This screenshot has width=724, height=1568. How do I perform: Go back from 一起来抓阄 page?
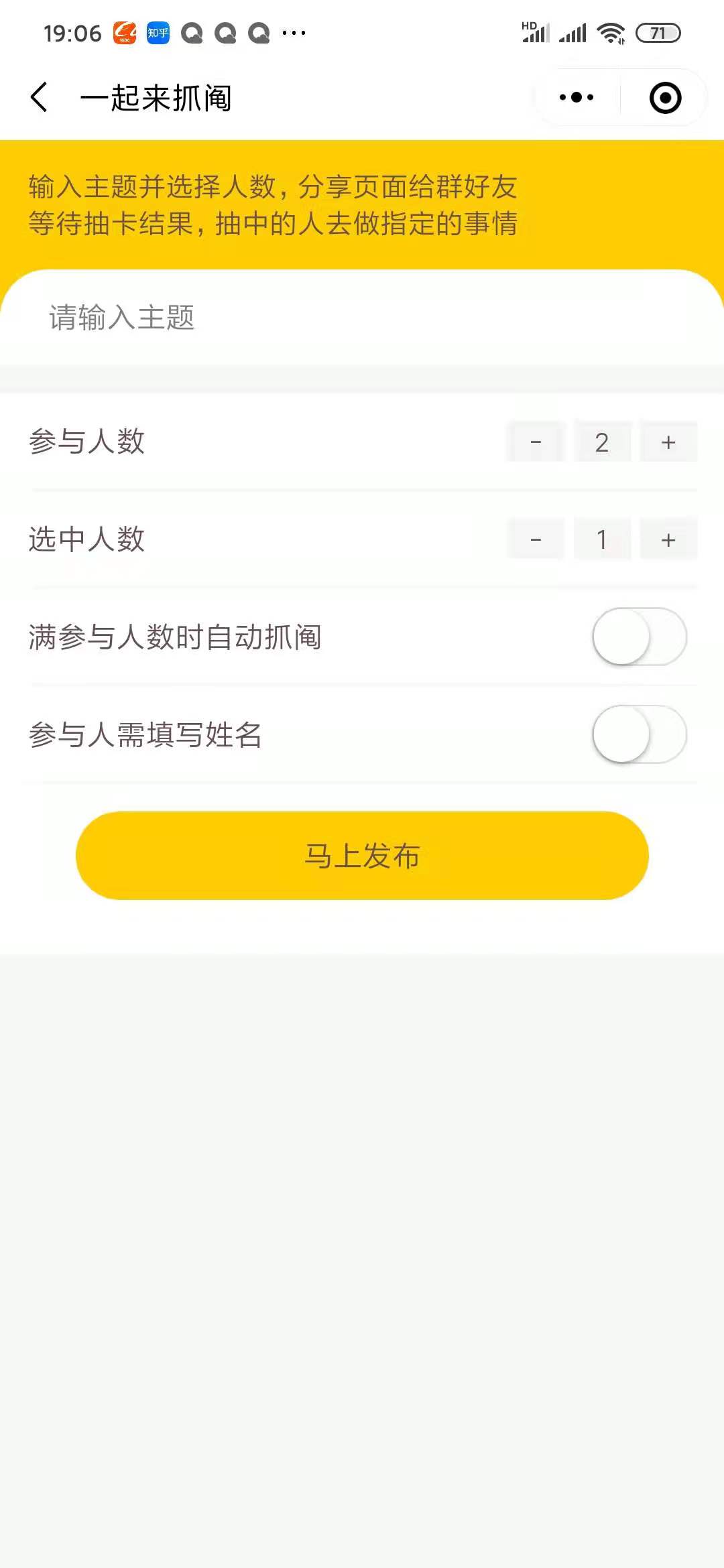click(x=40, y=98)
